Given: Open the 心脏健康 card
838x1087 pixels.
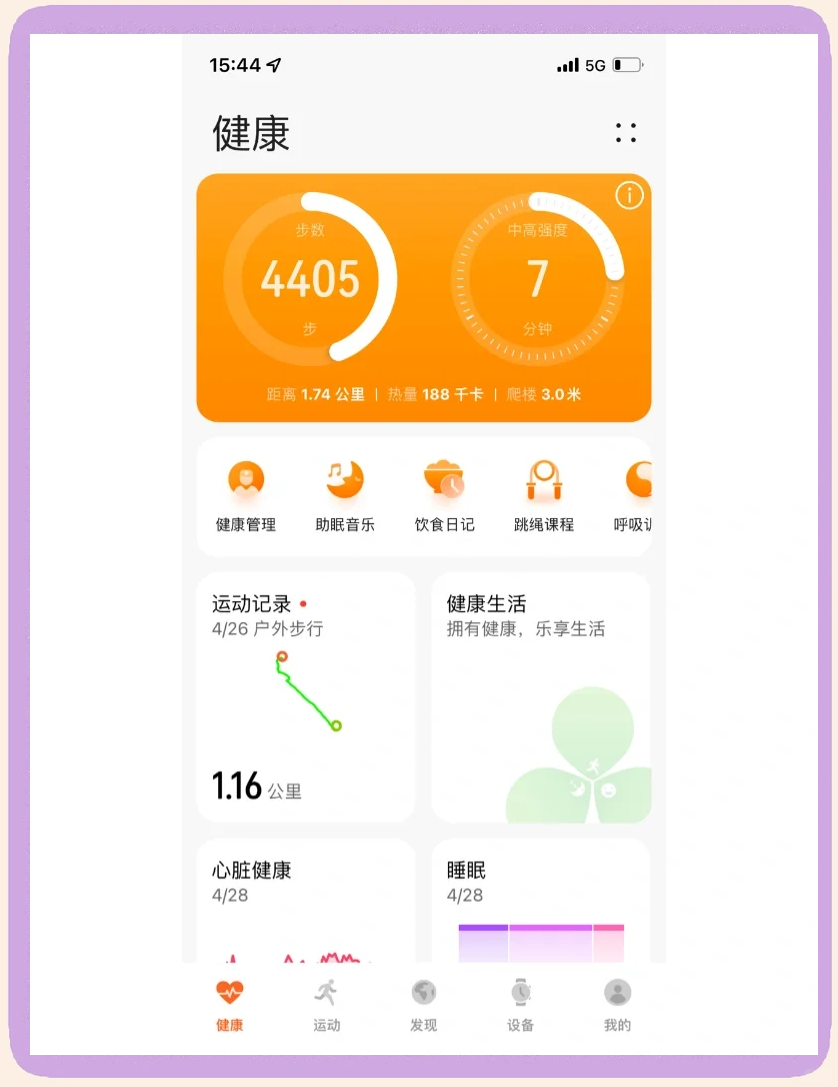Looking at the screenshot, I should point(305,900).
